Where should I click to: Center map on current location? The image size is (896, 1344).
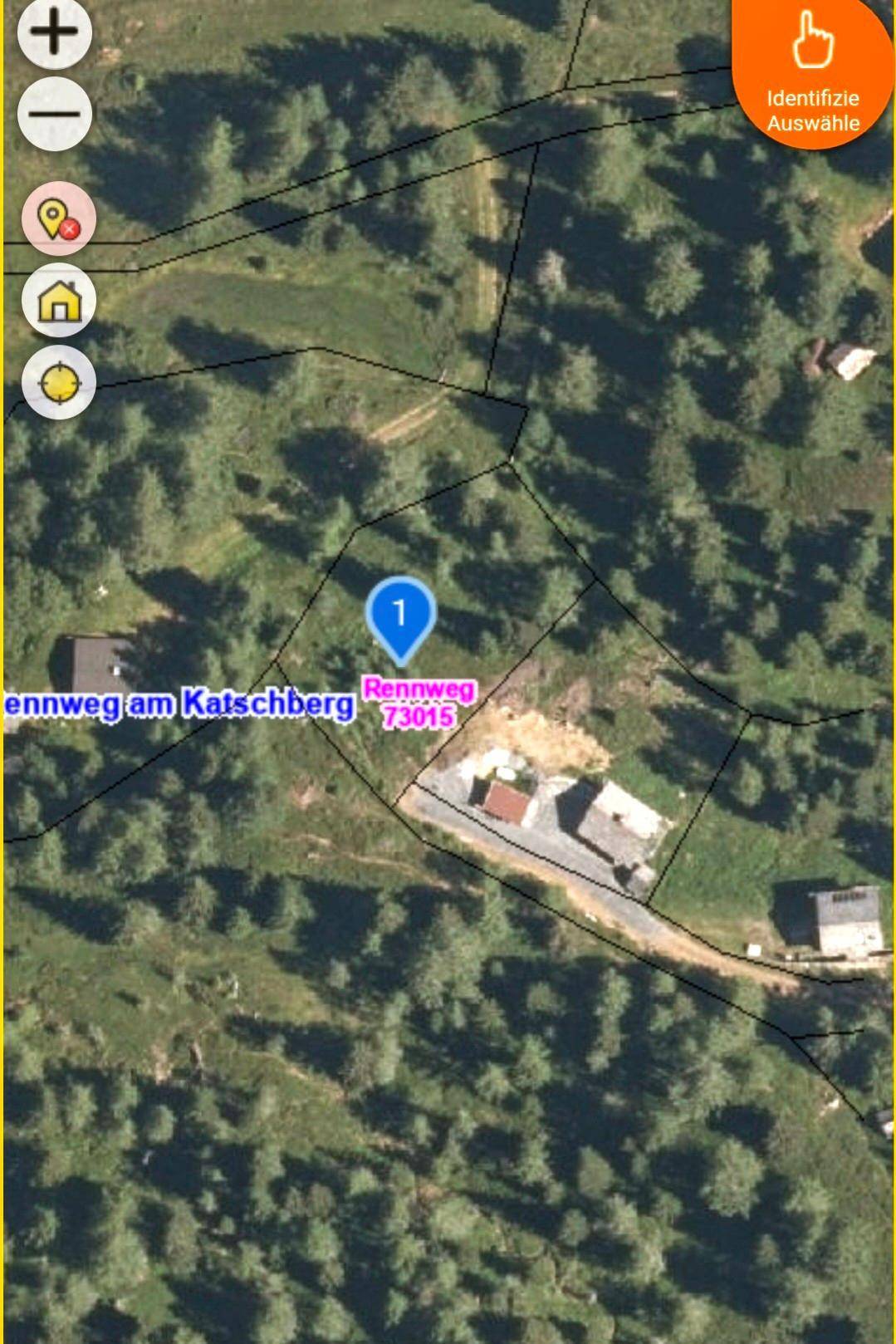(59, 382)
